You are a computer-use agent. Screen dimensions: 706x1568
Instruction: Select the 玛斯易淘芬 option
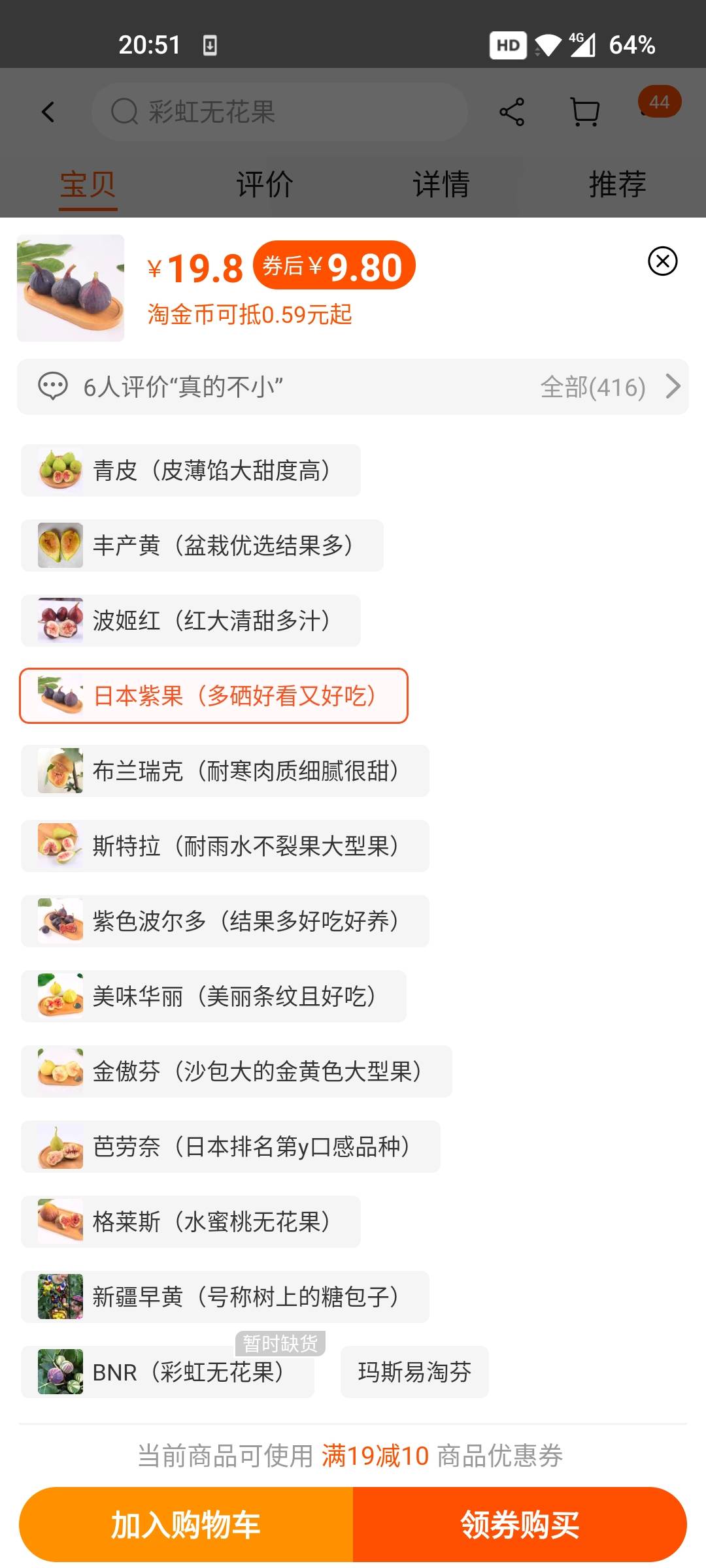point(414,1372)
